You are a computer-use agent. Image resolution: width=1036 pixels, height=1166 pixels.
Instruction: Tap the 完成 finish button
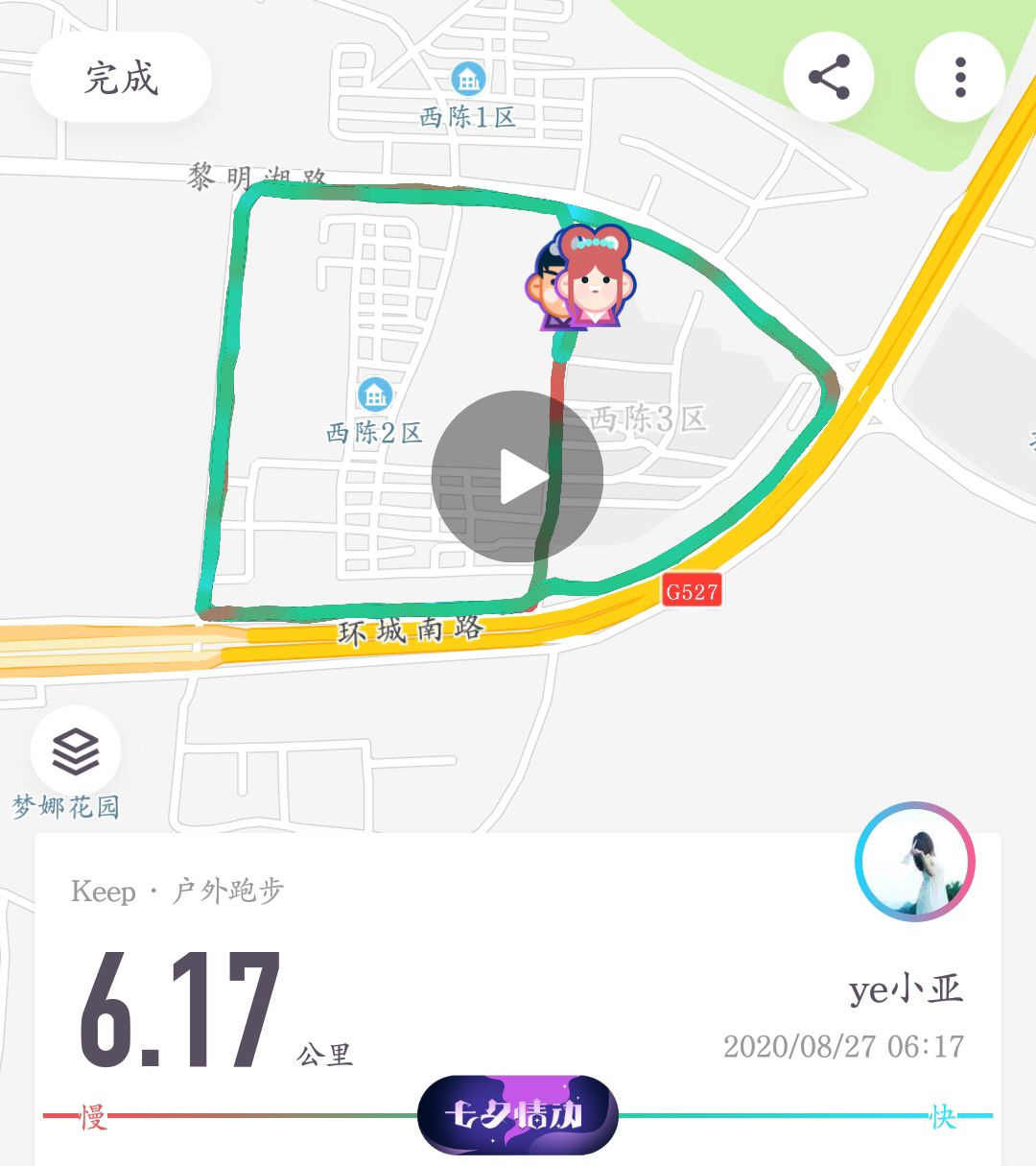[119, 79]
